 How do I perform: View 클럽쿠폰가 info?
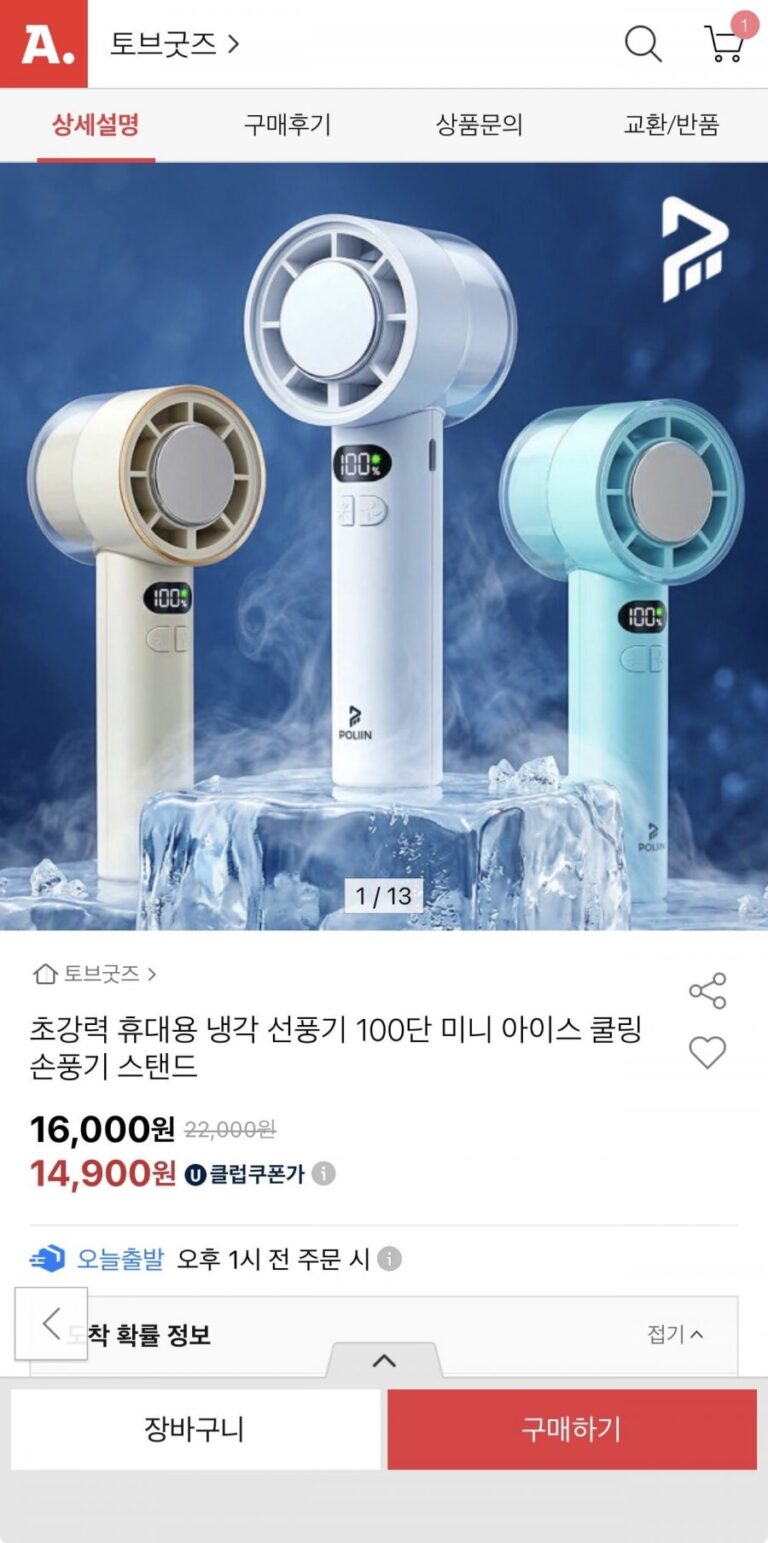coord(323,1173)
